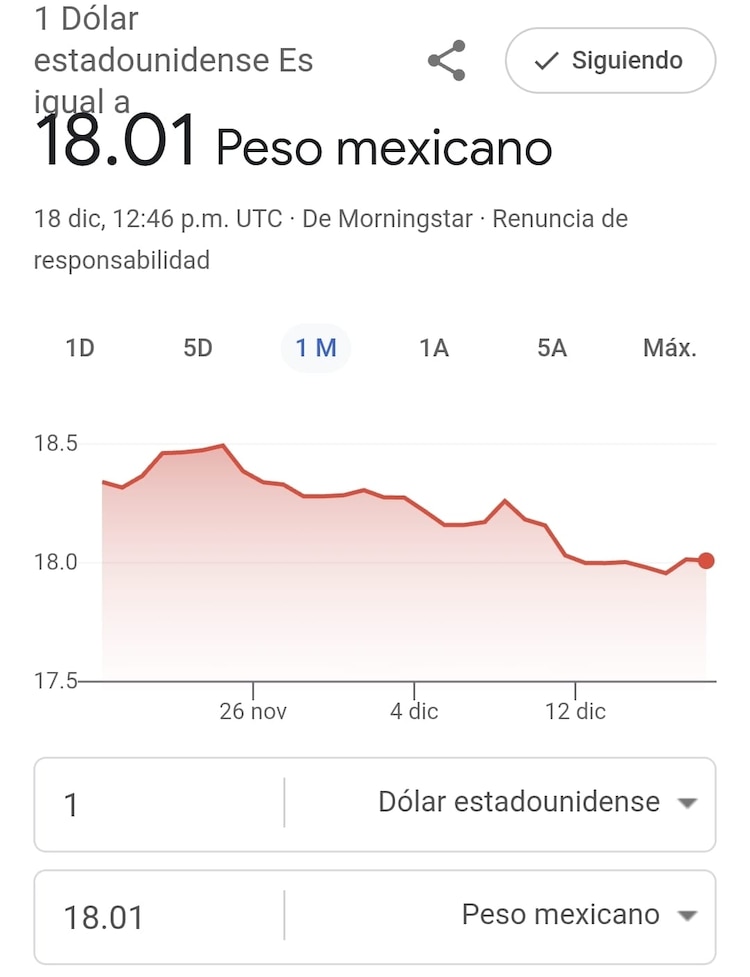750x977 pixels.
Task: Switch to the 5D time range
Action: tap(197, 348)
